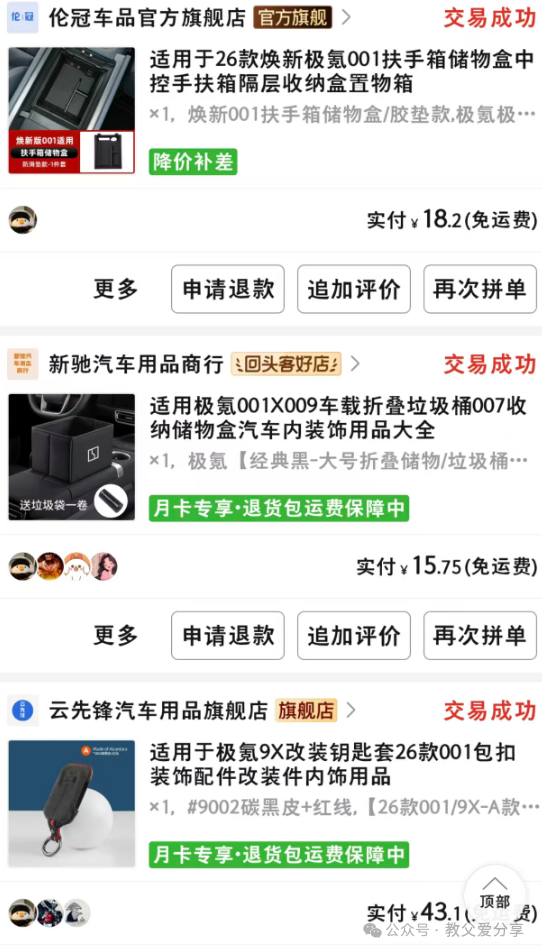Add a follow-up review for the 新驰汽车用品 order
The height and width of the screenshot is (952, 542).
point(354,636)
